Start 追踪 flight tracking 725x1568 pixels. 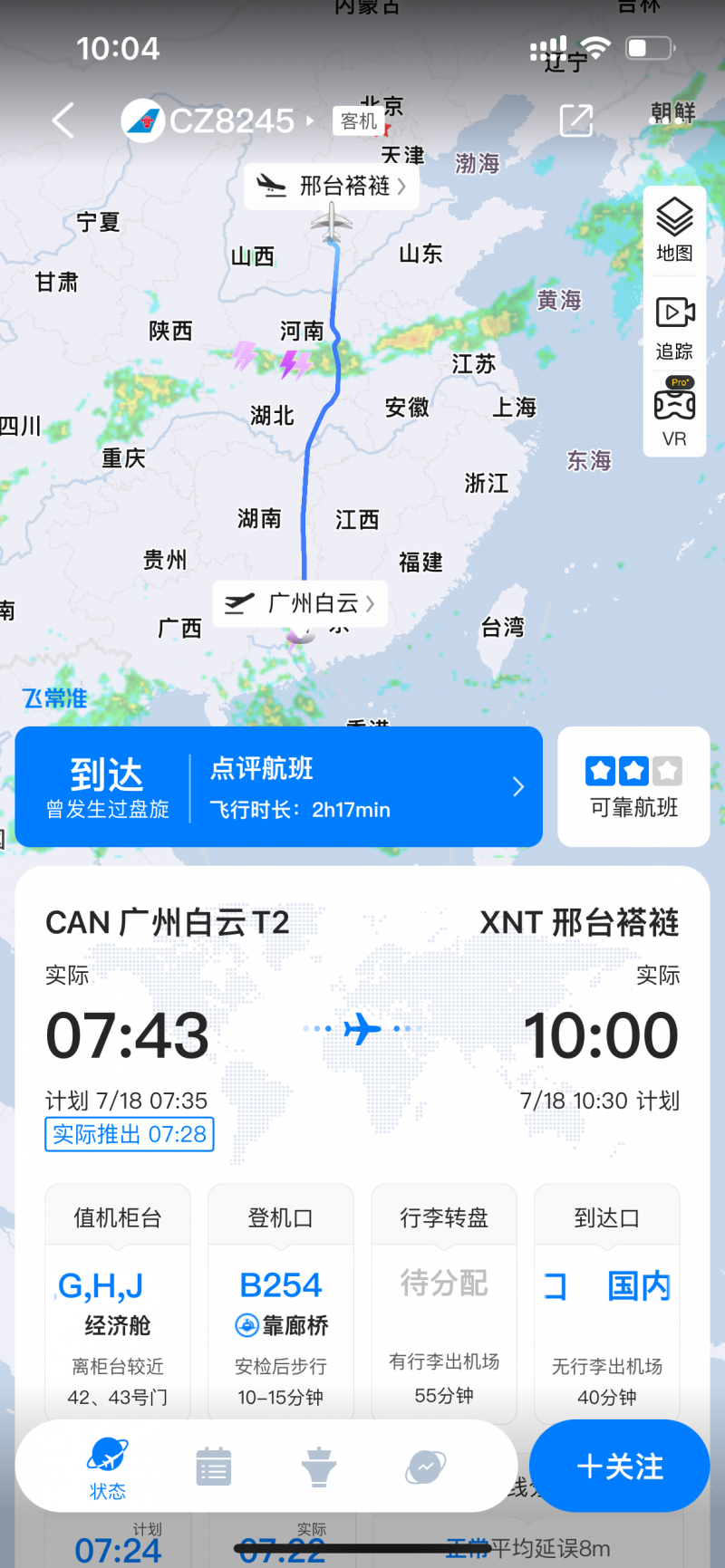click(674, 328)
